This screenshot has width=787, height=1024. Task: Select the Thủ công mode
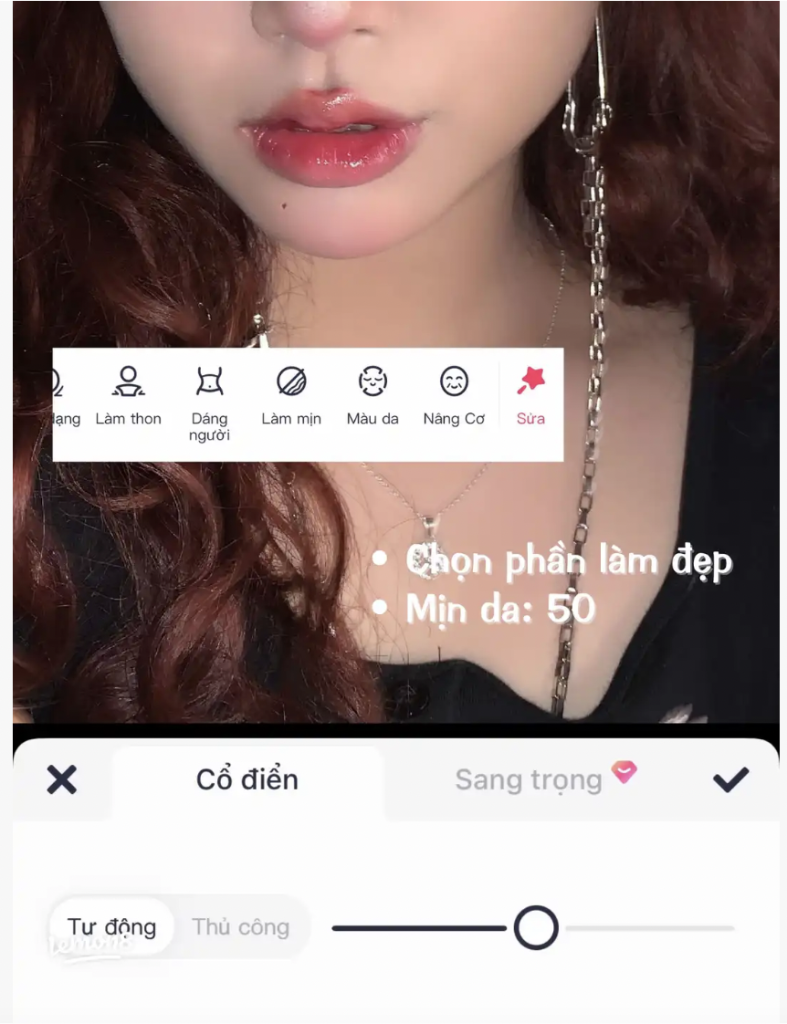(x=241, y=927)
